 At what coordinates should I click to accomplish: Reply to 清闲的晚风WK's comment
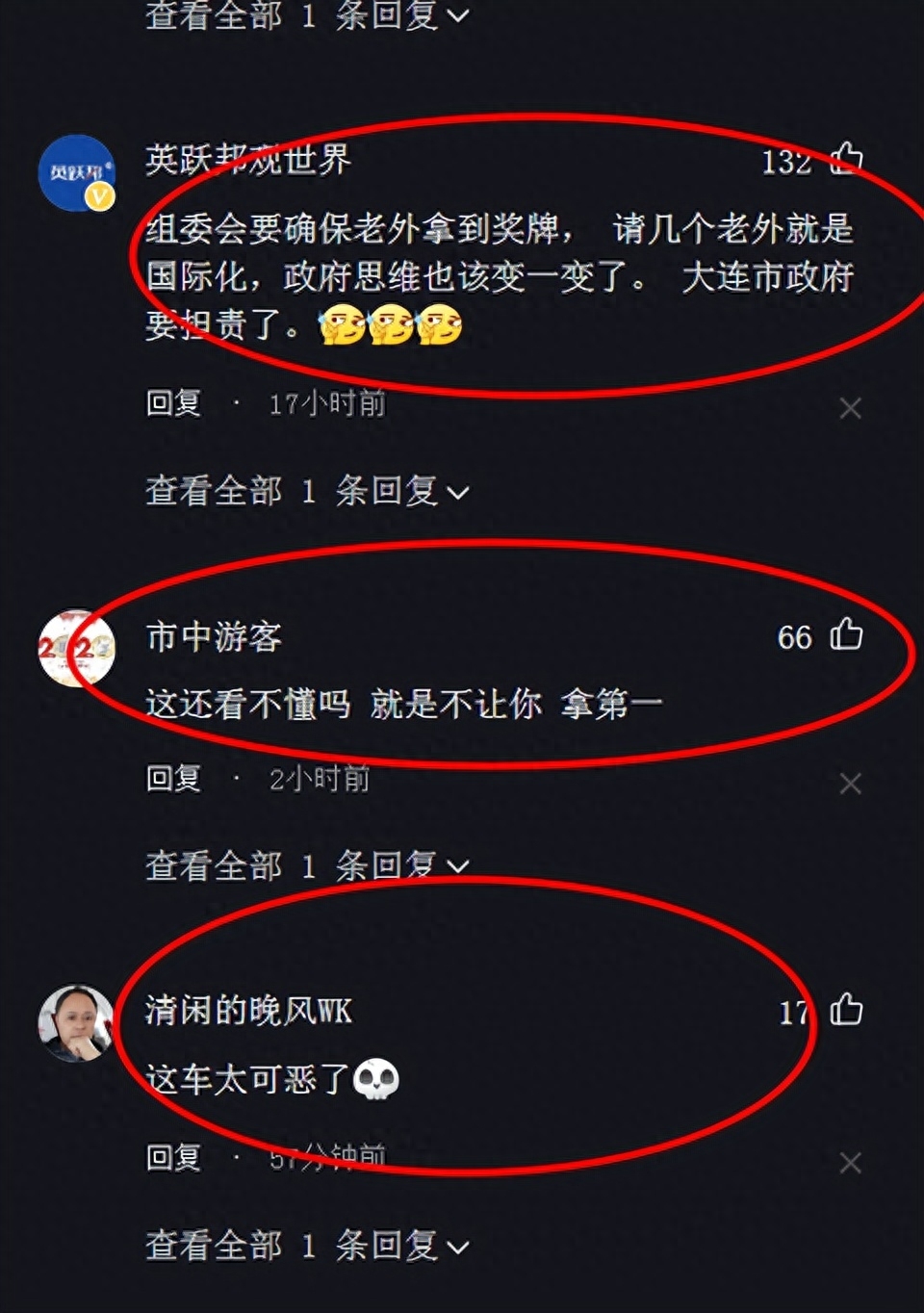(173, 1157)
